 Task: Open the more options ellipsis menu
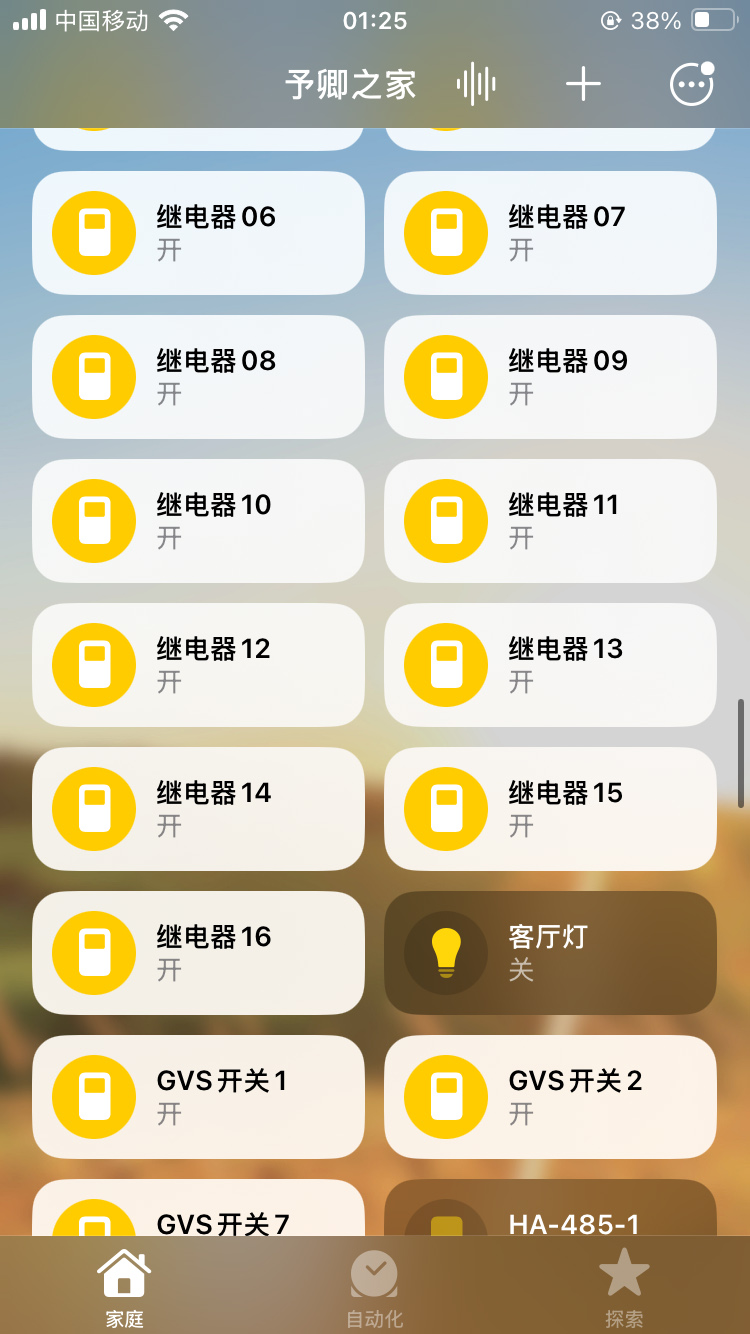pos(691,84)
